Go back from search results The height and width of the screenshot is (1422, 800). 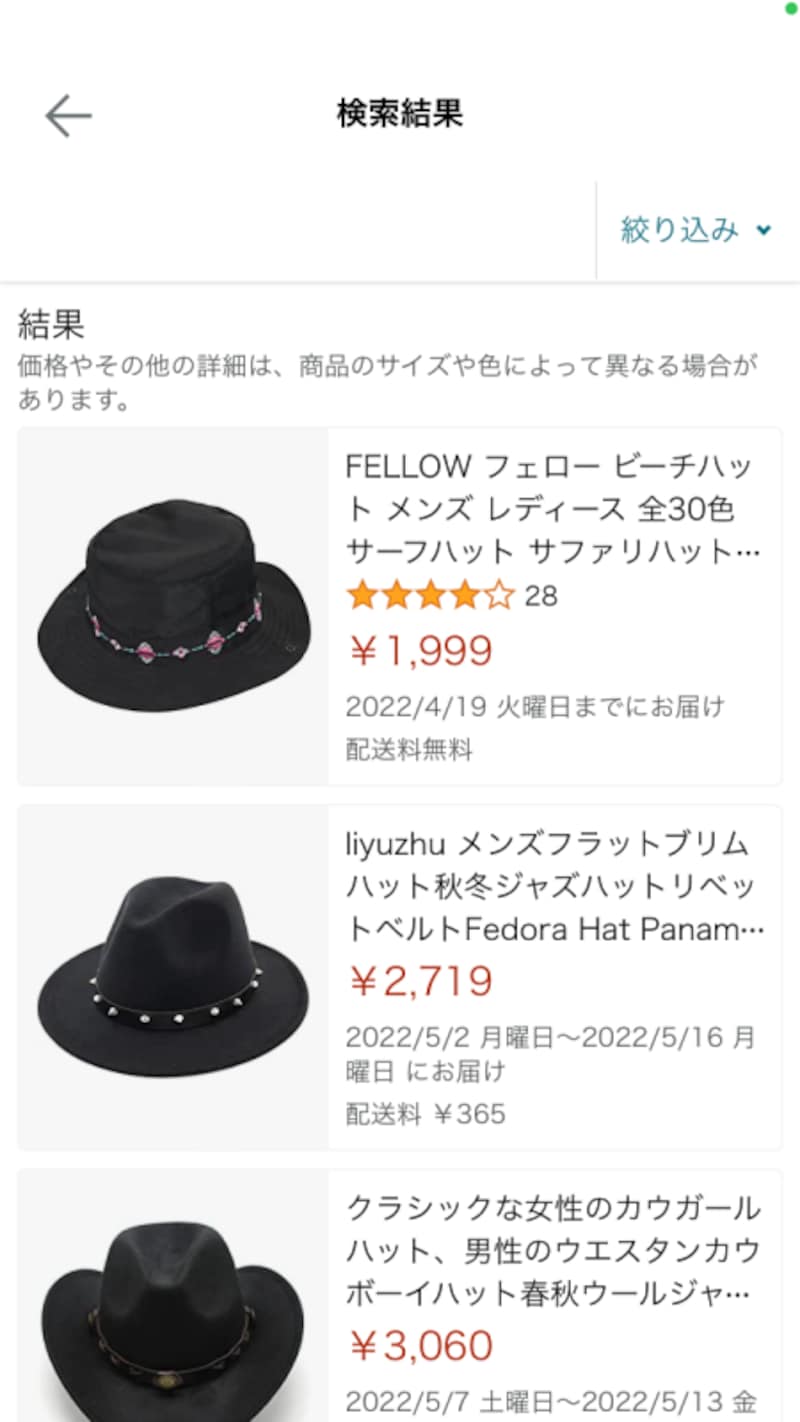(68, 116)
